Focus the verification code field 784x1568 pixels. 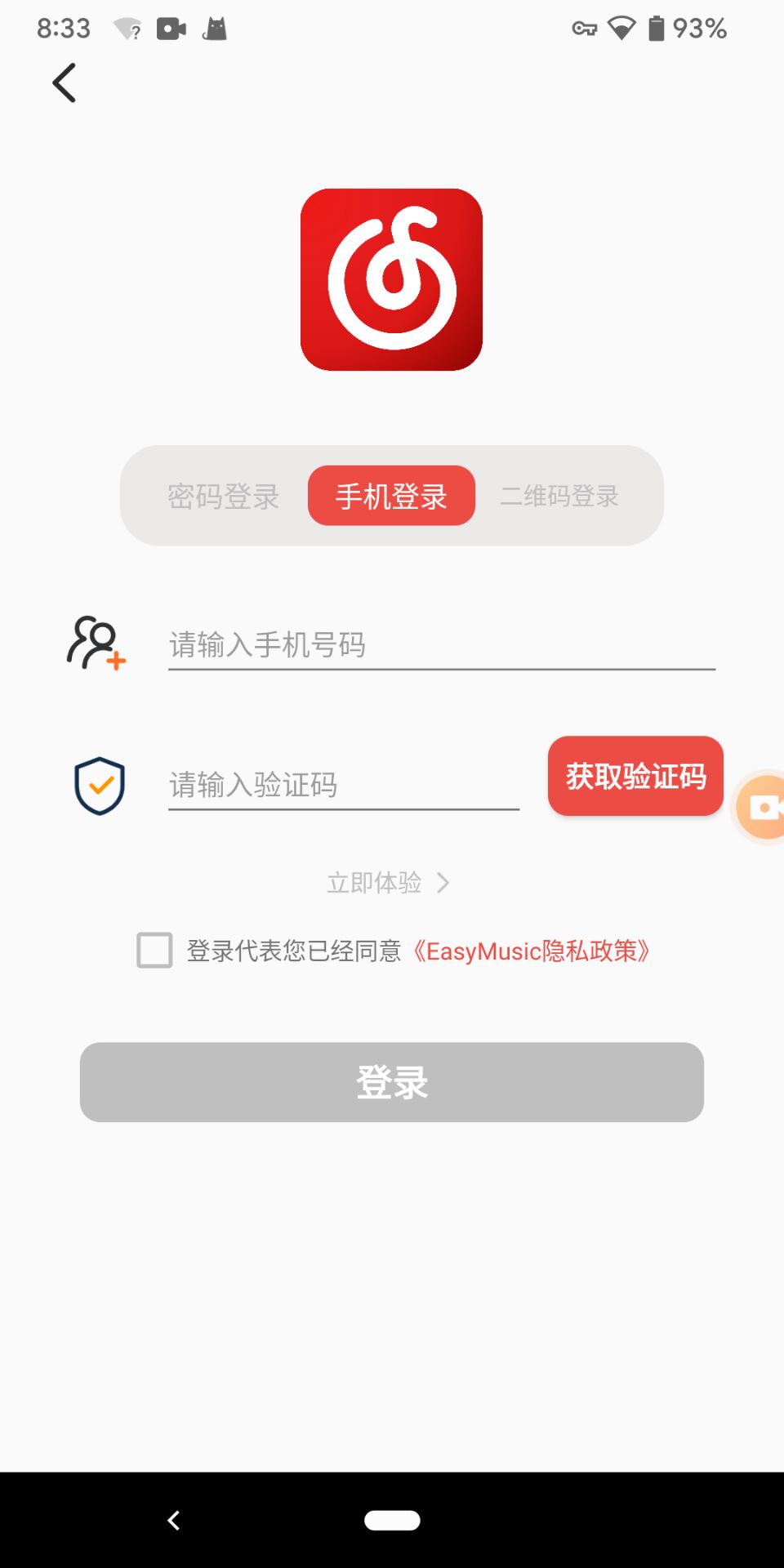tap(344, 785)
